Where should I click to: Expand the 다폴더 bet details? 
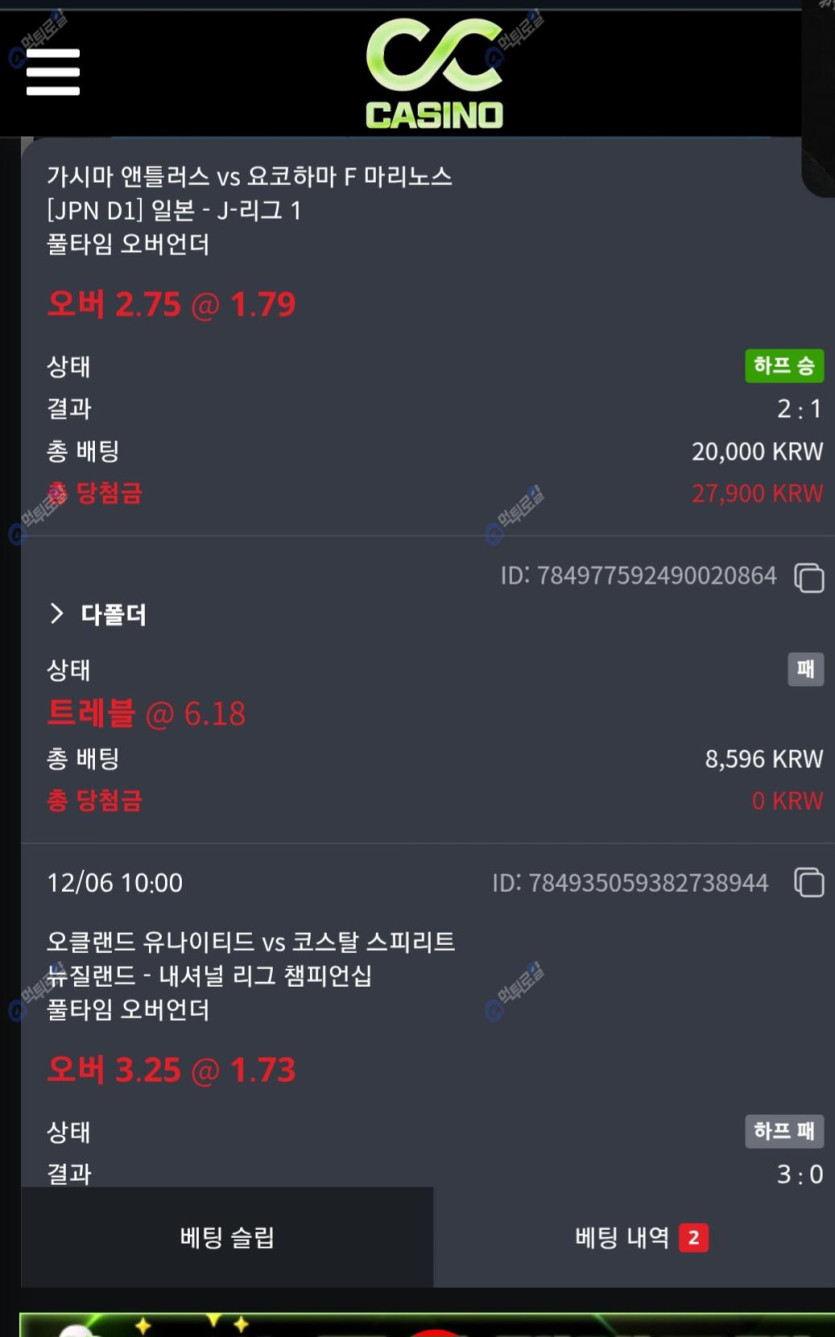click(98, 614)
